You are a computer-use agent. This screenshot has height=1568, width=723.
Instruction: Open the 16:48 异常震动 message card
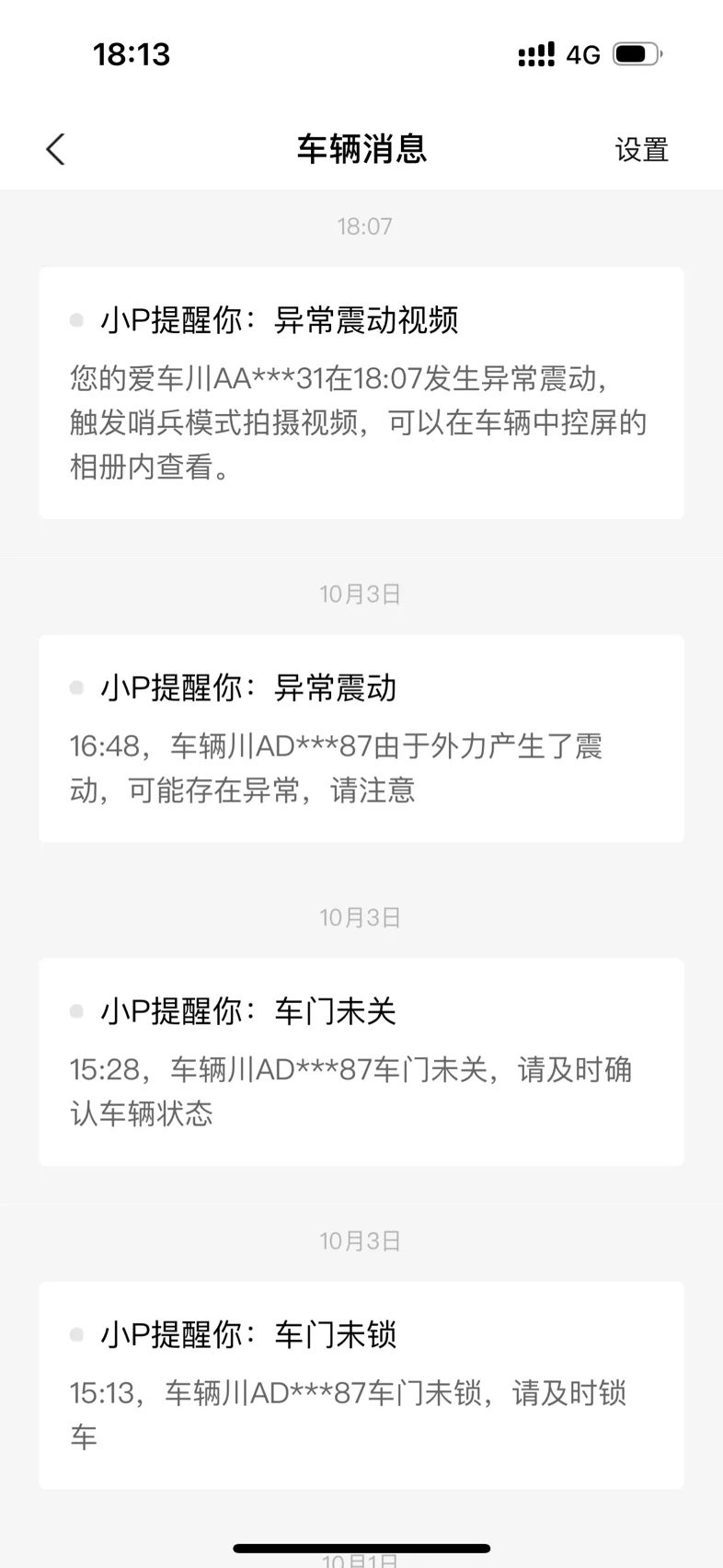[361, 739]
